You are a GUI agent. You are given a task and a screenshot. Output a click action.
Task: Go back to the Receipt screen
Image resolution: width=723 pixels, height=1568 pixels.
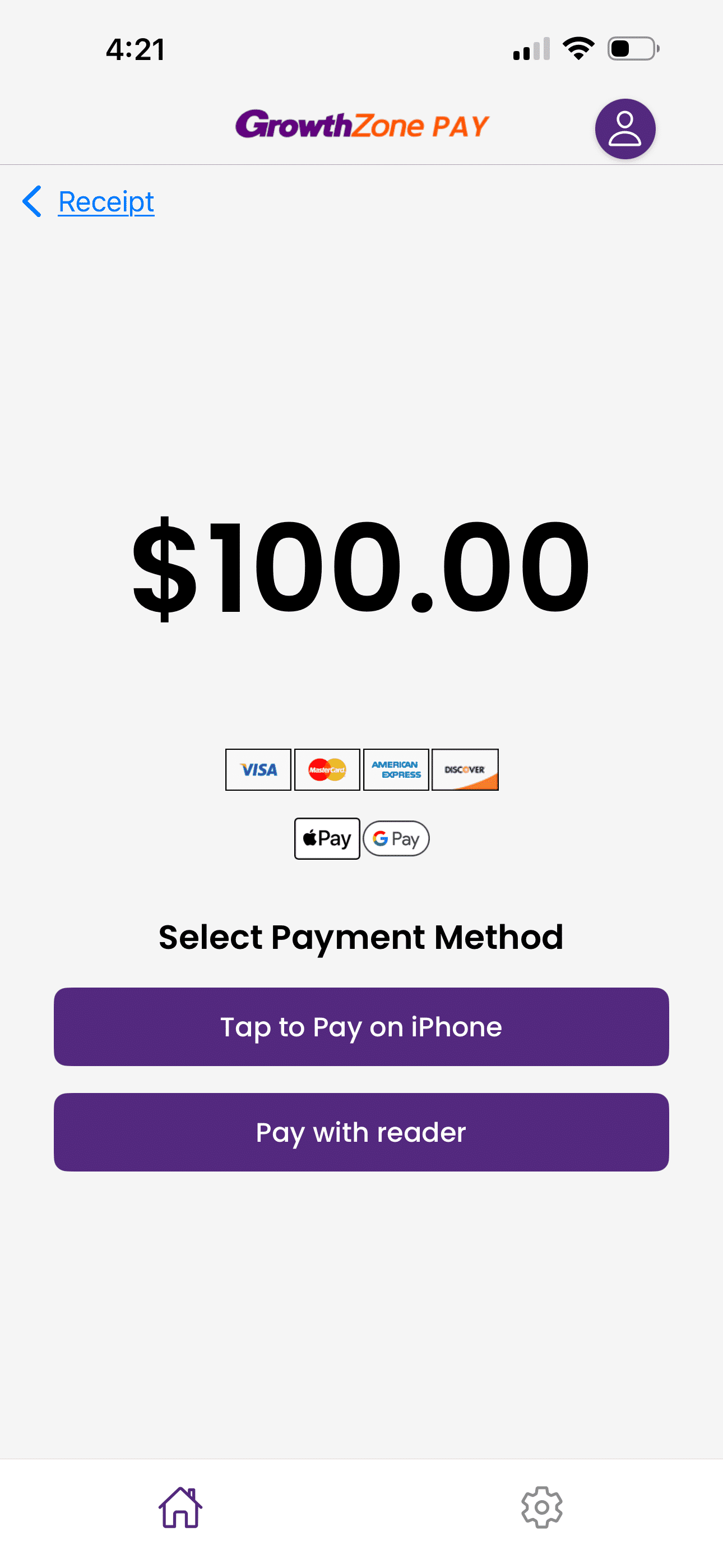tap(106, 201)
